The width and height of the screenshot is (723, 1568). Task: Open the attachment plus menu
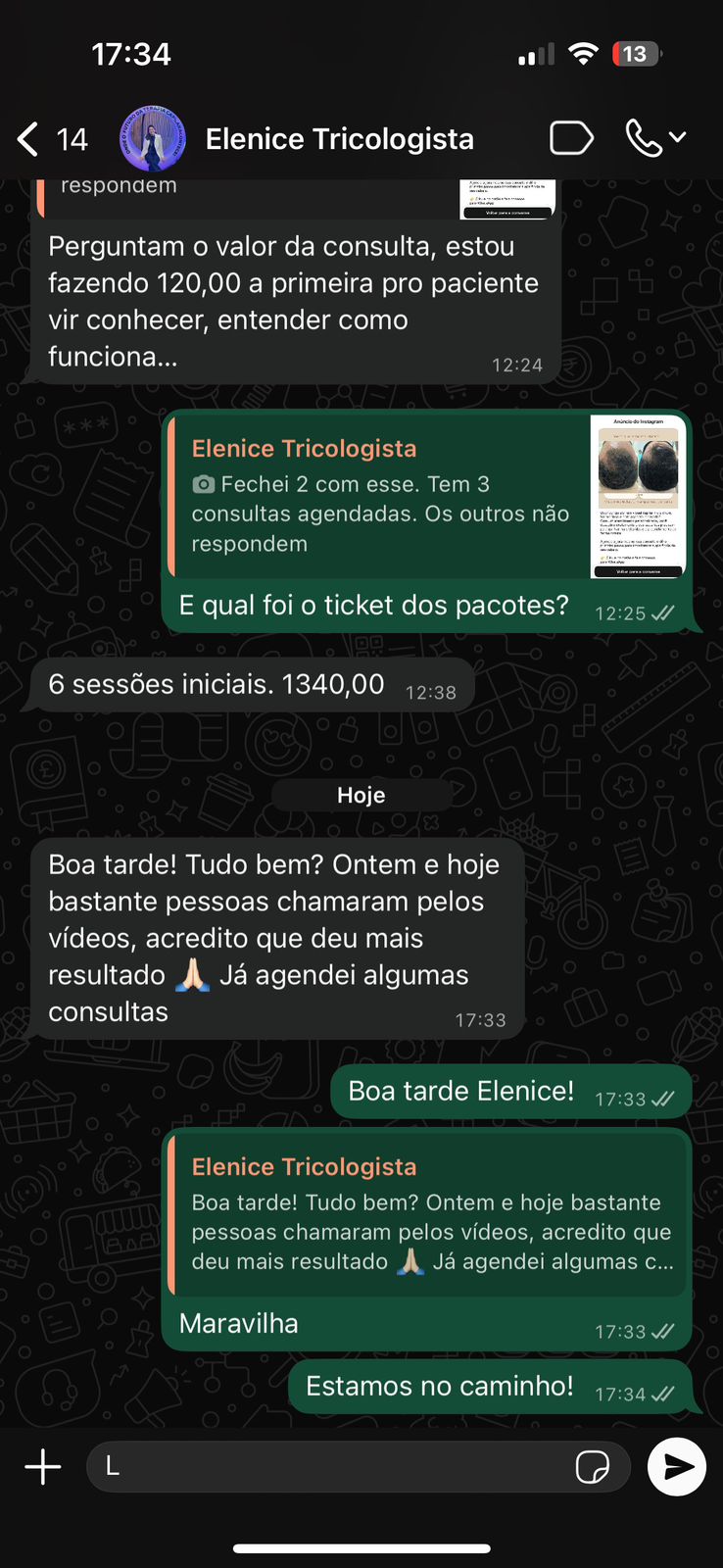(x=43, y=1467)
